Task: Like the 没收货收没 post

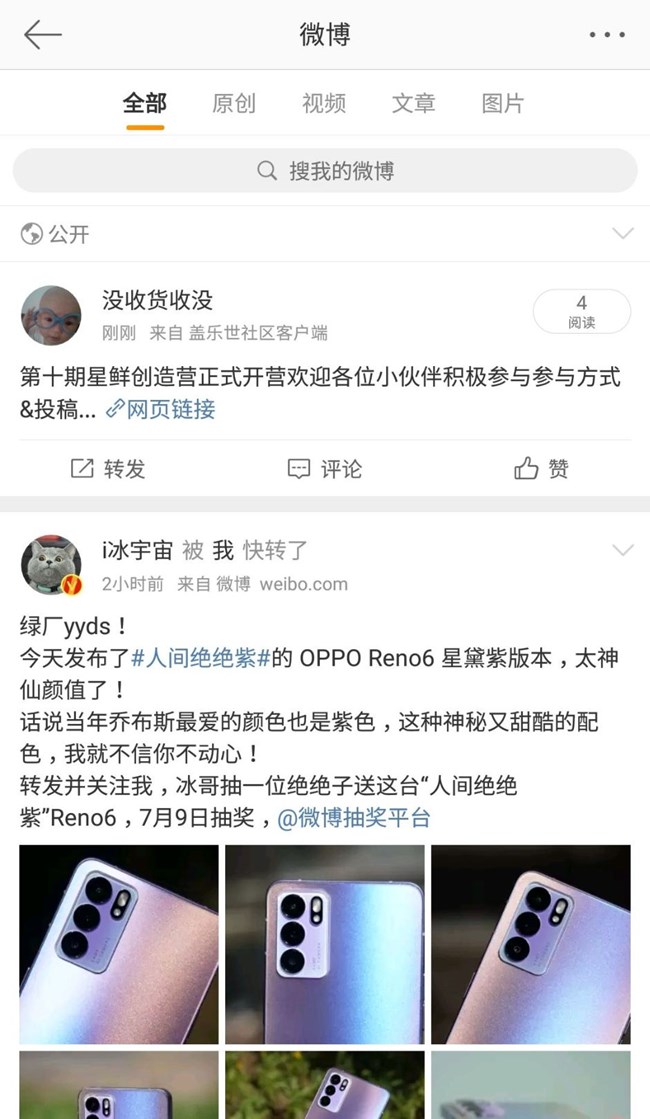Action: [x=541, y=468]
